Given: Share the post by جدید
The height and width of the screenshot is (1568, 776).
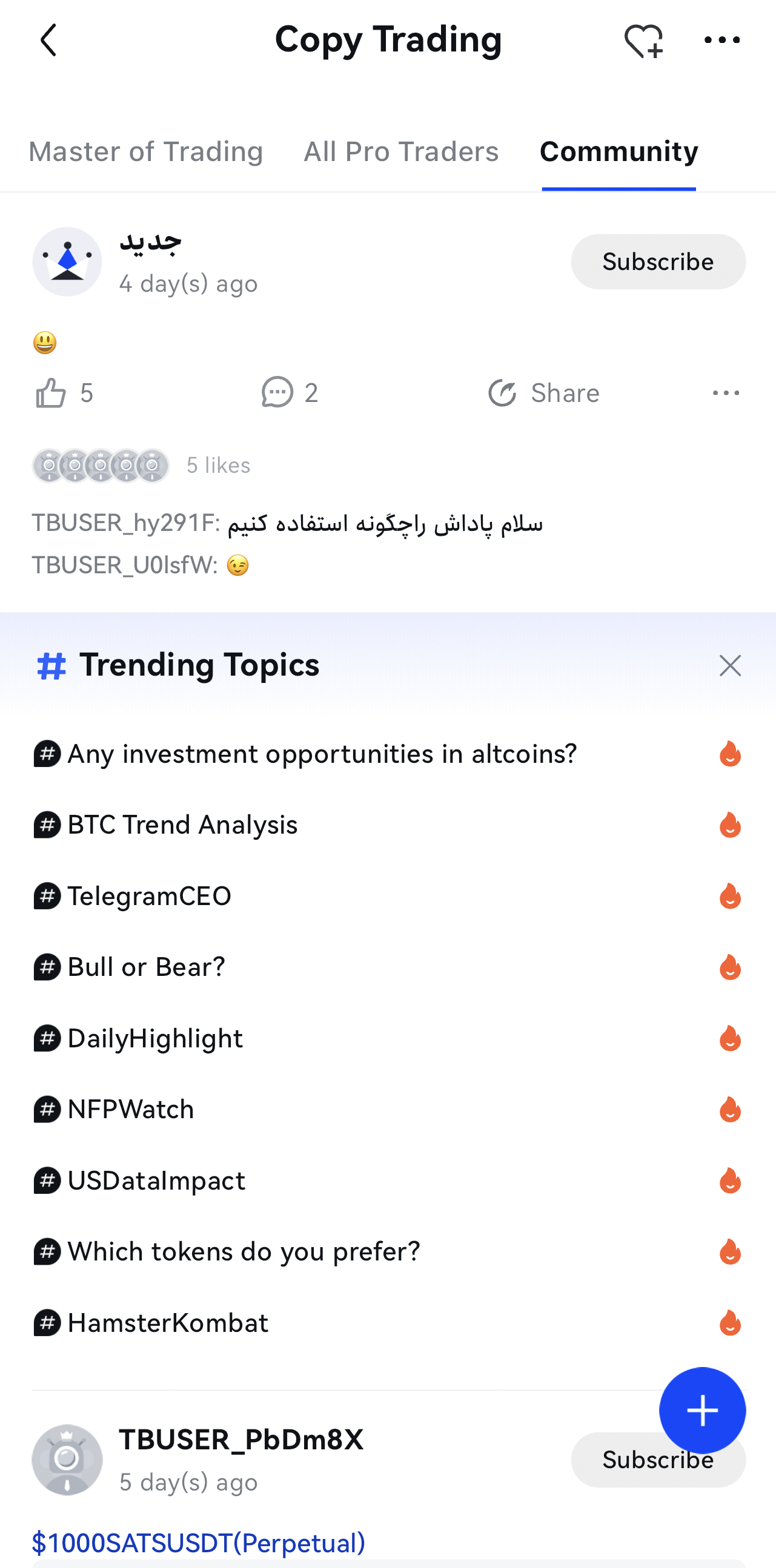Looking at the screenshot, I should [543, 393].
